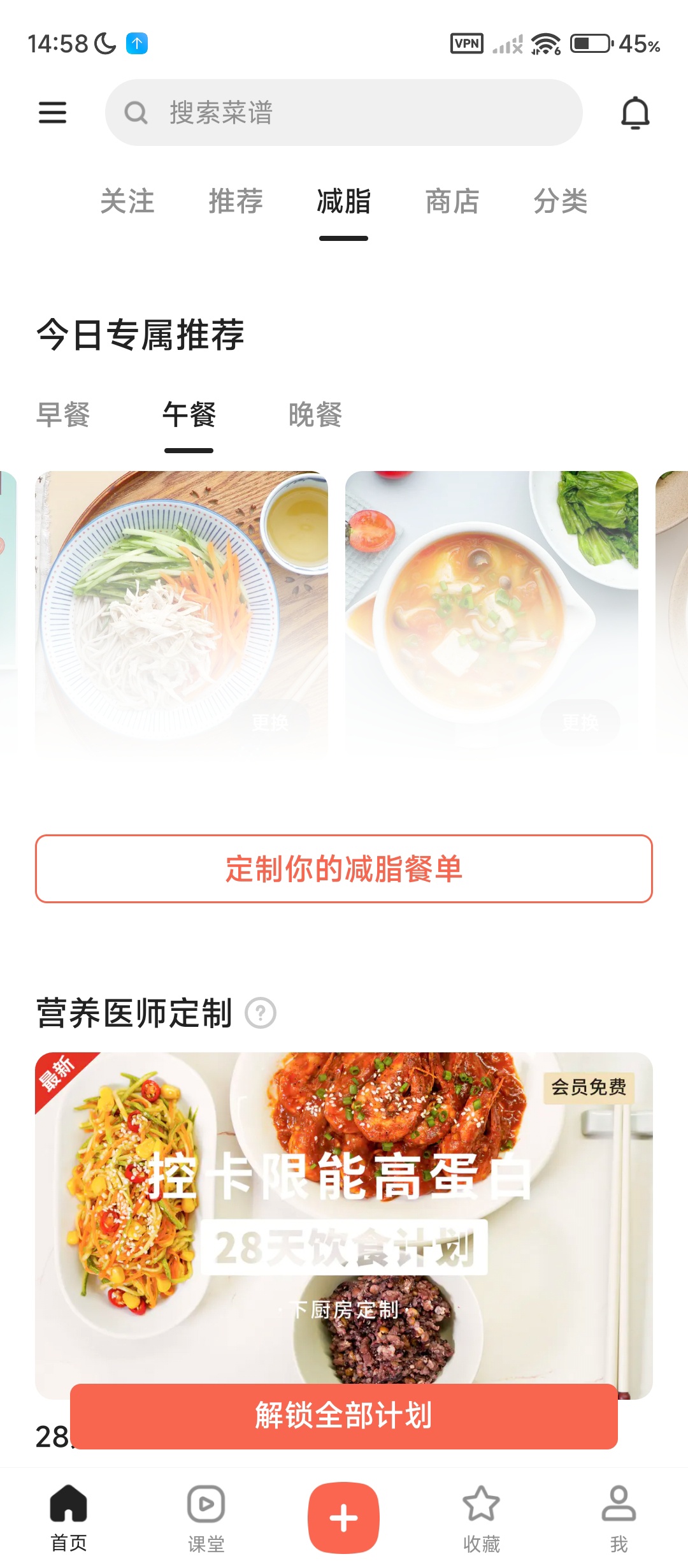Select the 午餐 meal tab

click(x=189, y=415)
